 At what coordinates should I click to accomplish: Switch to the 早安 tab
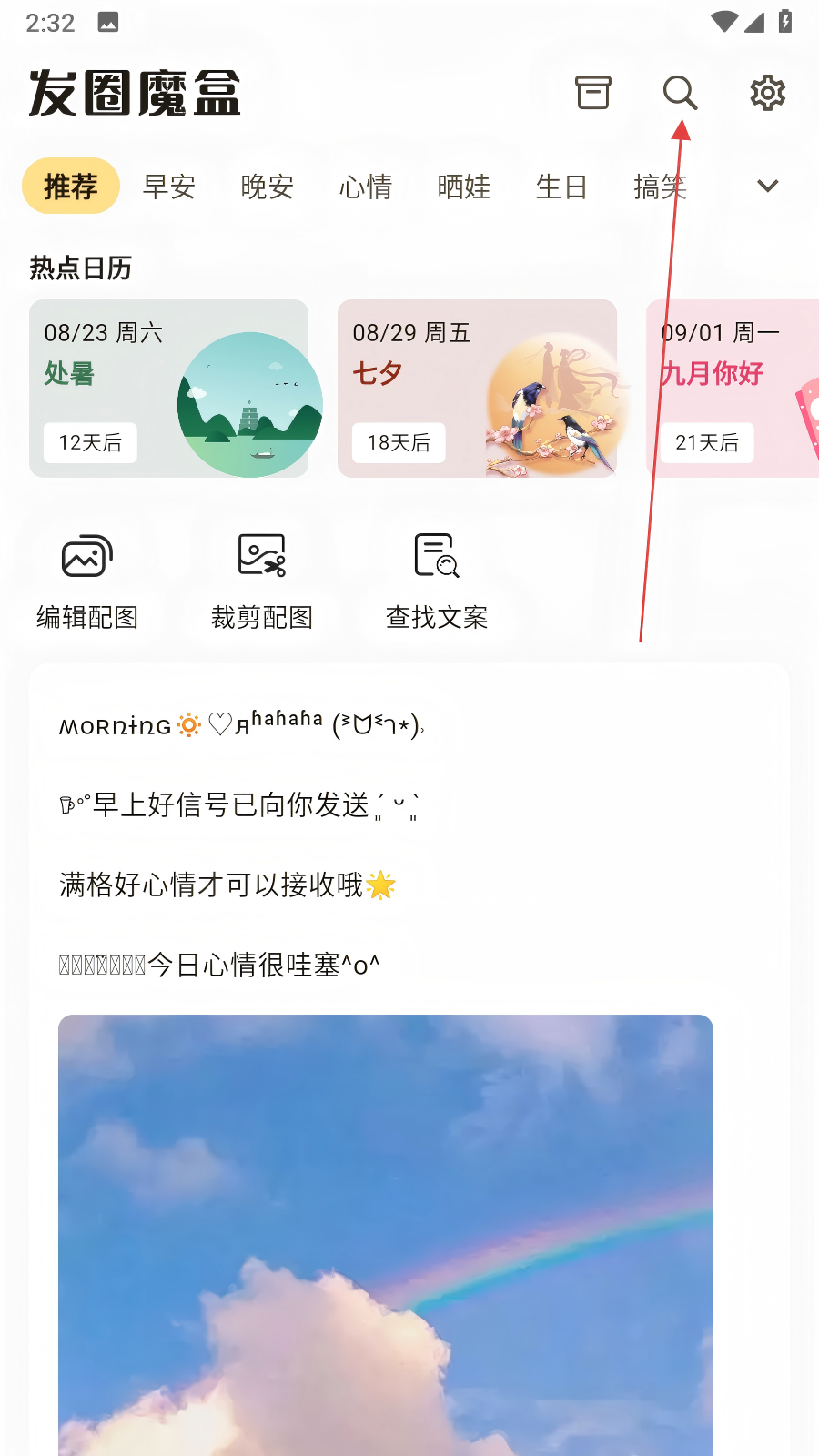169,187
